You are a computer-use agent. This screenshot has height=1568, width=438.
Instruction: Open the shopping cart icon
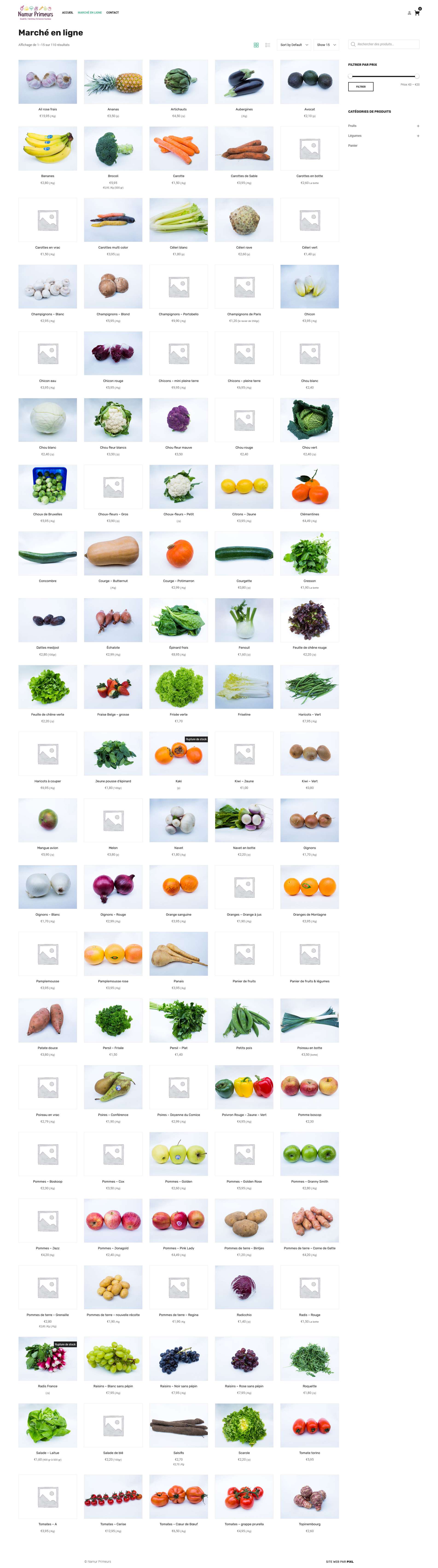click(x=417, y=13)
